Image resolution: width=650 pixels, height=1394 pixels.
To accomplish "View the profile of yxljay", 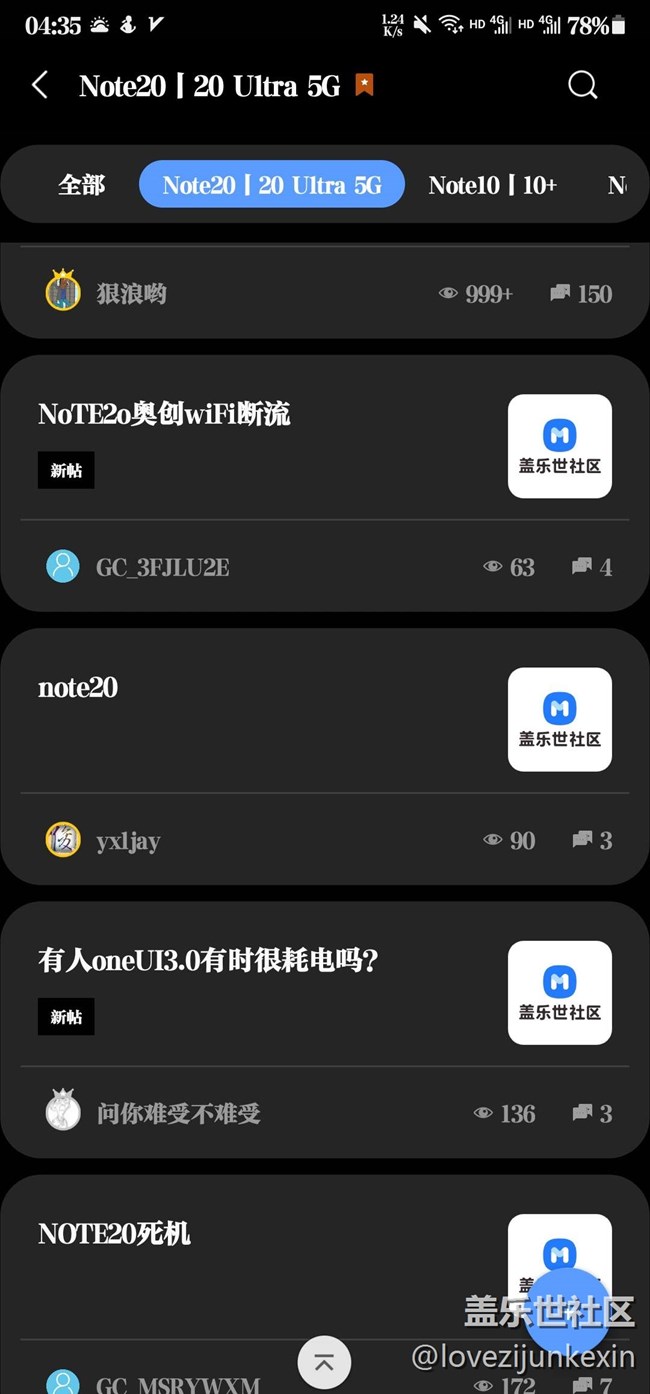I will click(x=128, y=841).
